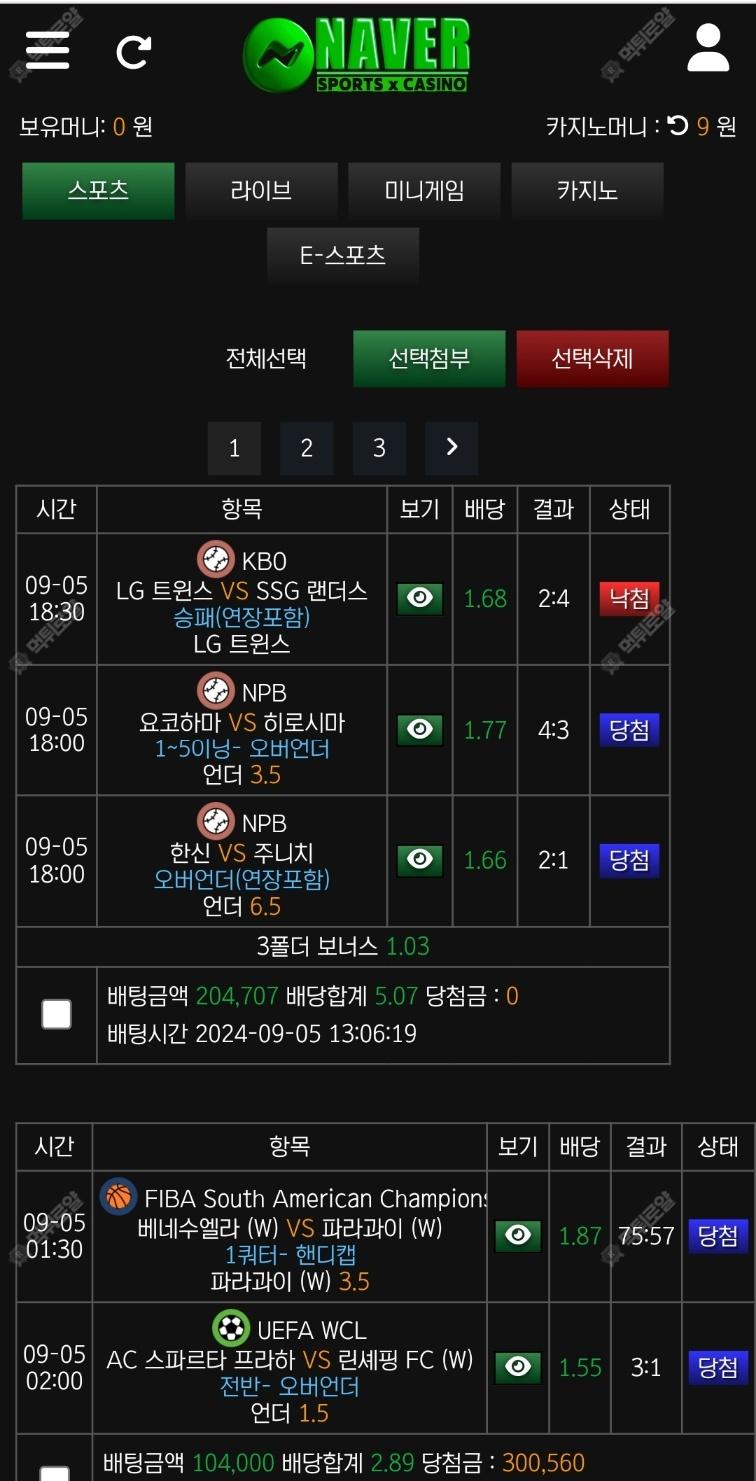View details of 베네수엘라 vs 파라과이 match

pos(518,1236)
